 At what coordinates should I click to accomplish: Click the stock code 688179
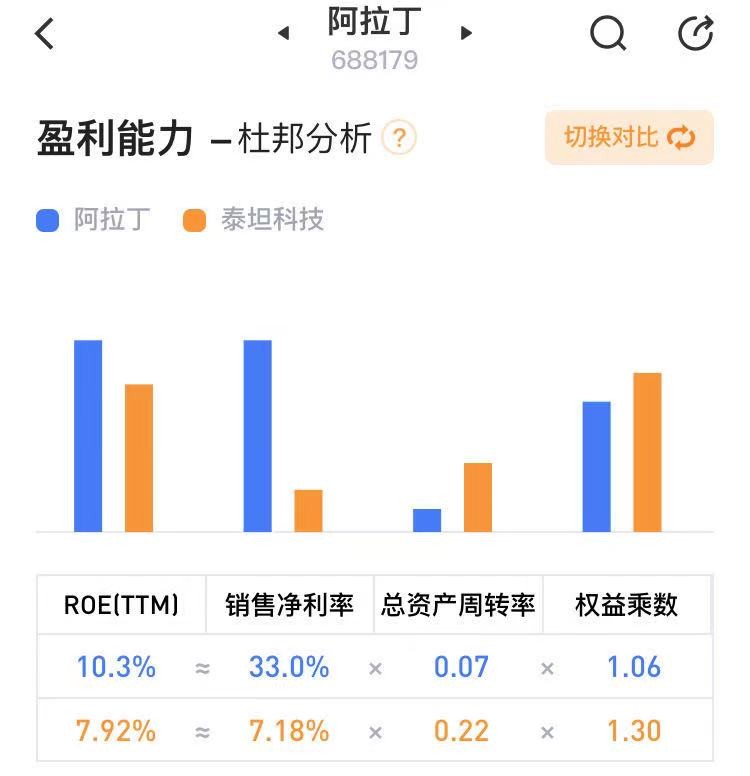[374, 60]
